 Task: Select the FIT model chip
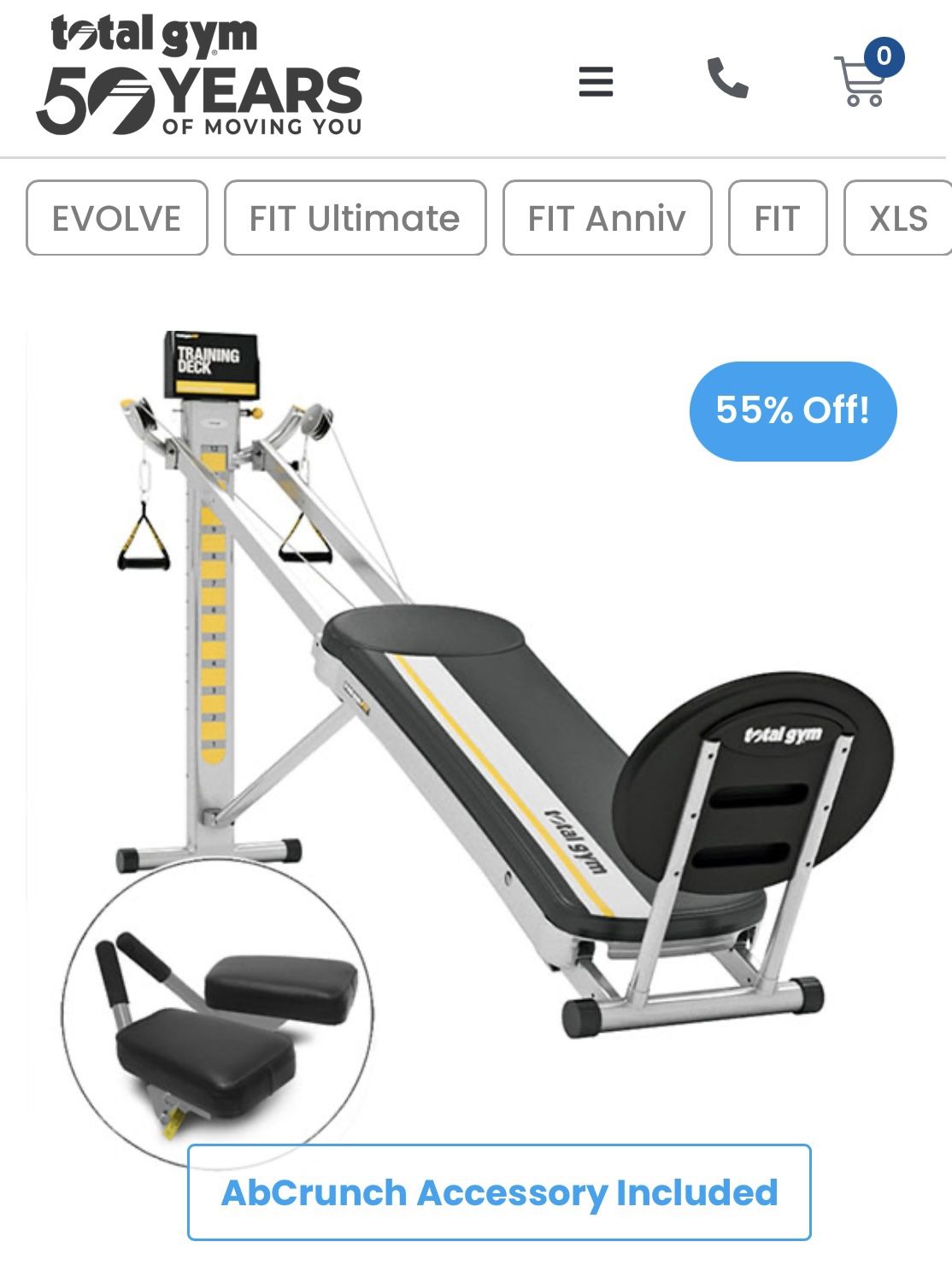pyautogui.click(x=777, y=218)
